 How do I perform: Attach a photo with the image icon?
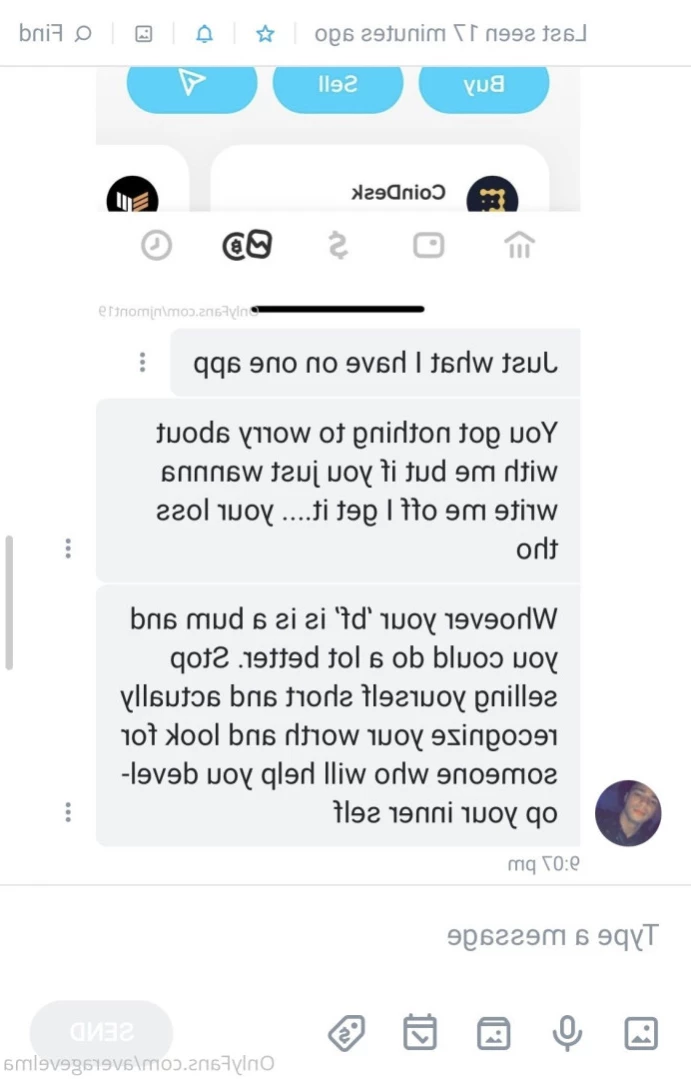click(641, 1032)
